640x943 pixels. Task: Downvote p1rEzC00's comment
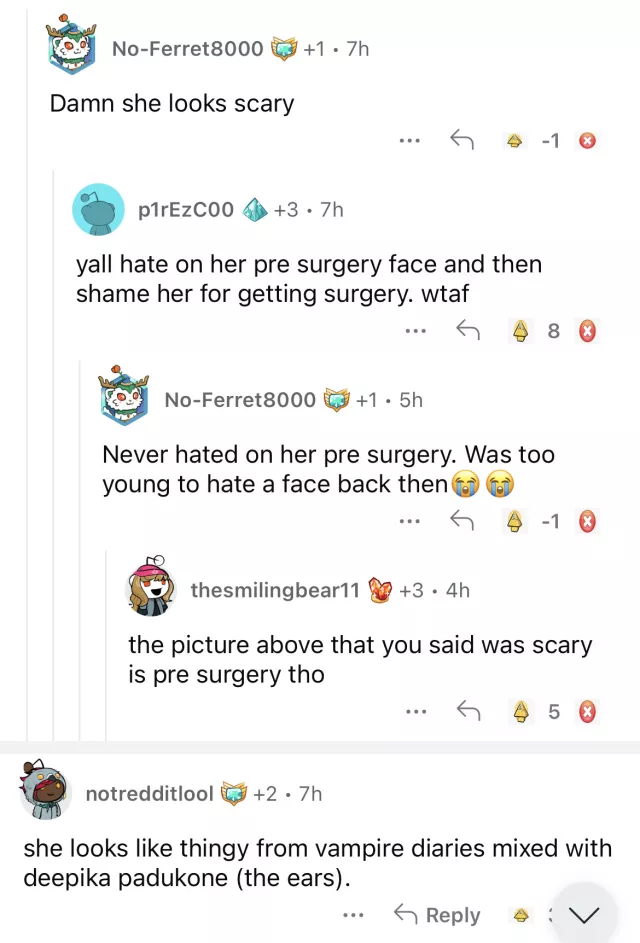coord(588,329)
